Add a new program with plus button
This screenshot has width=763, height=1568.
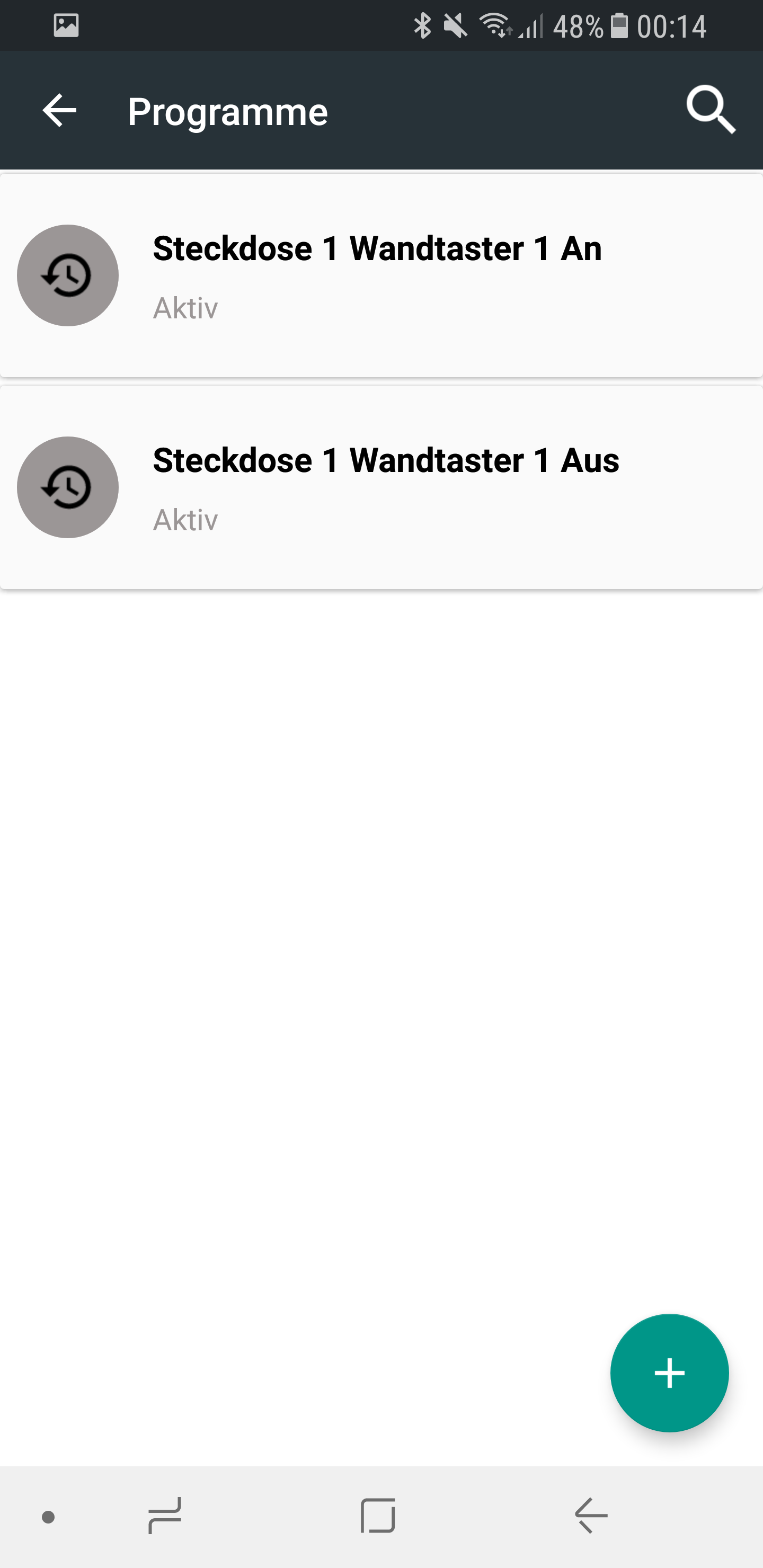[x=669, y=1373]
